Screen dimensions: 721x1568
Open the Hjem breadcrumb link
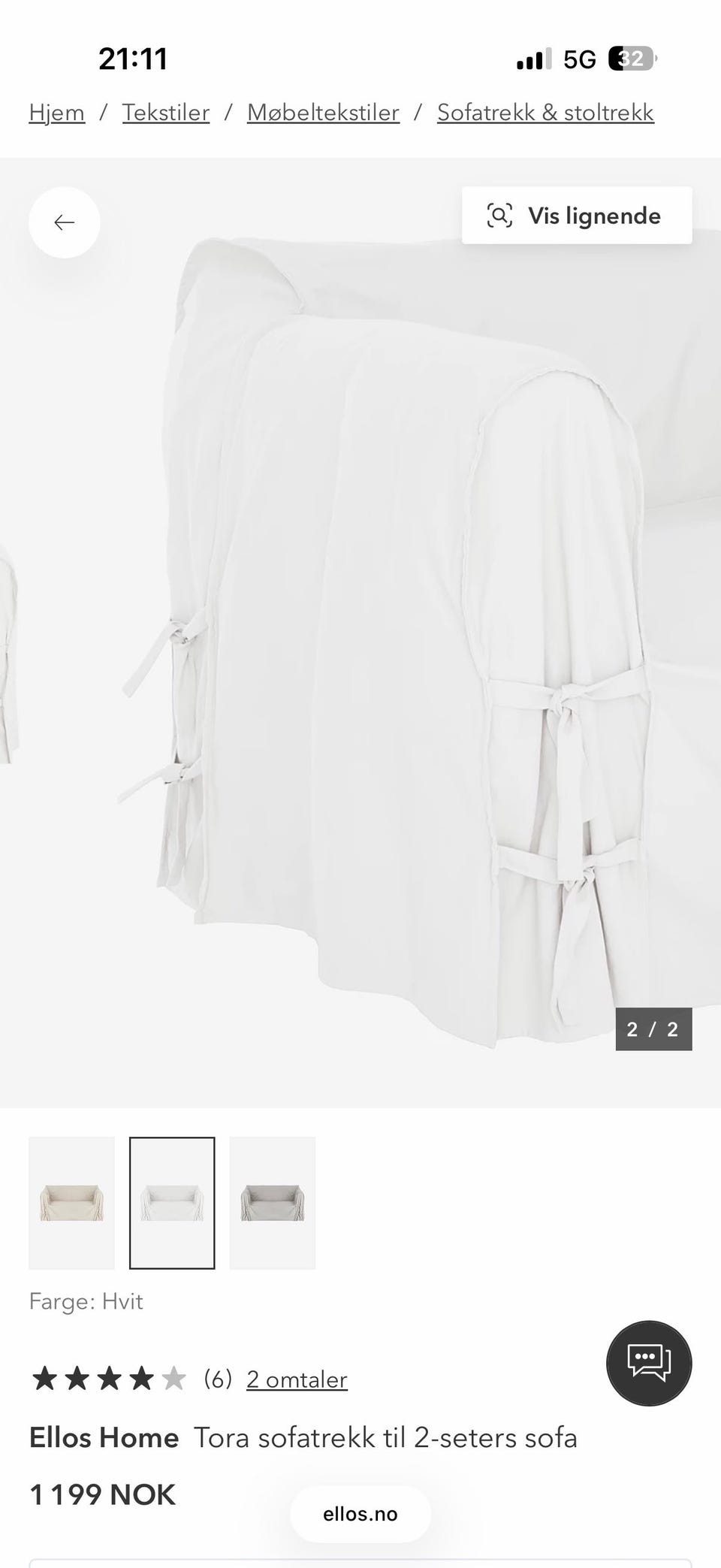tap(57, 113)
